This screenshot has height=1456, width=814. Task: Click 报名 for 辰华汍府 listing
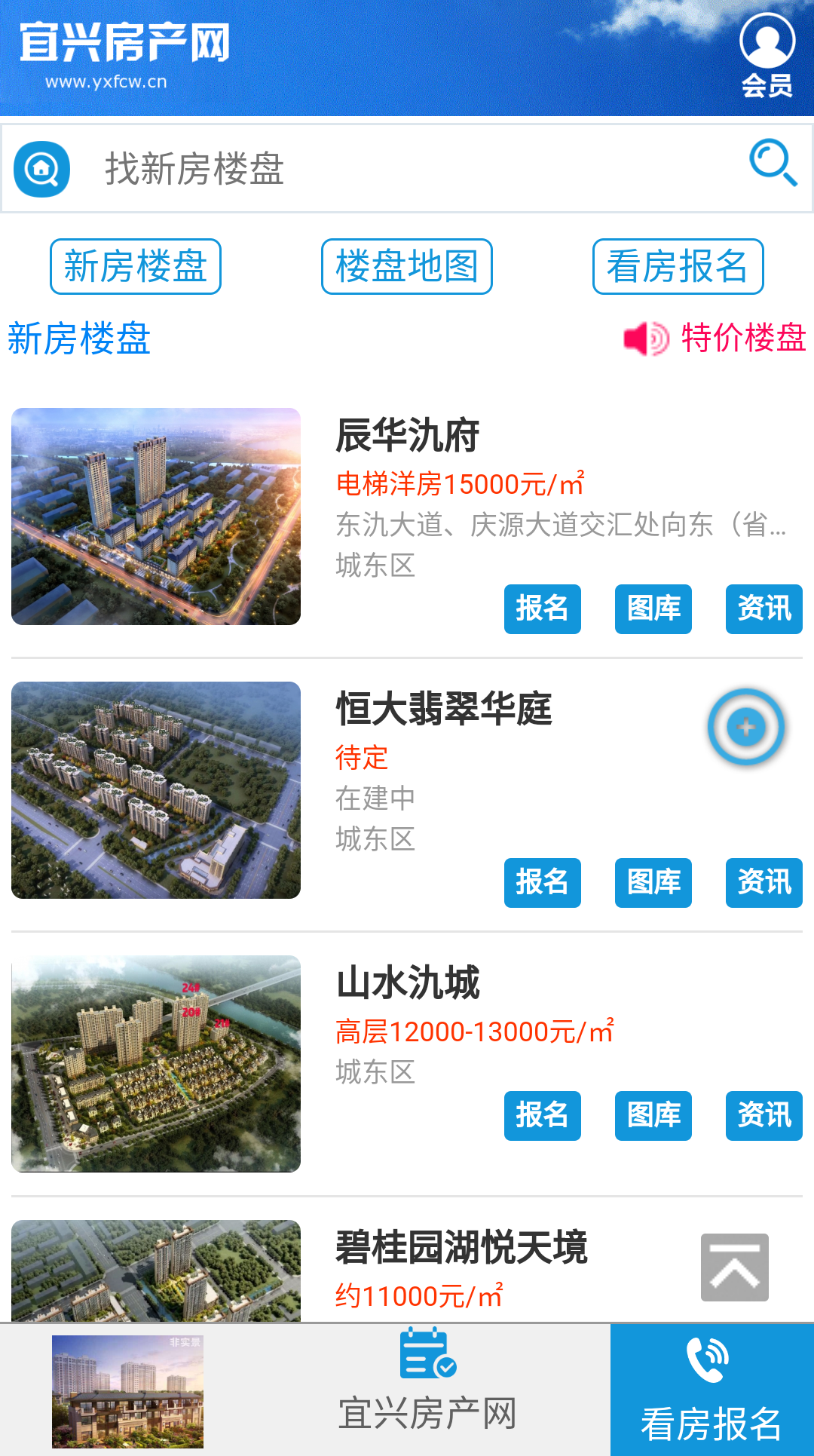tap(542, 609)
